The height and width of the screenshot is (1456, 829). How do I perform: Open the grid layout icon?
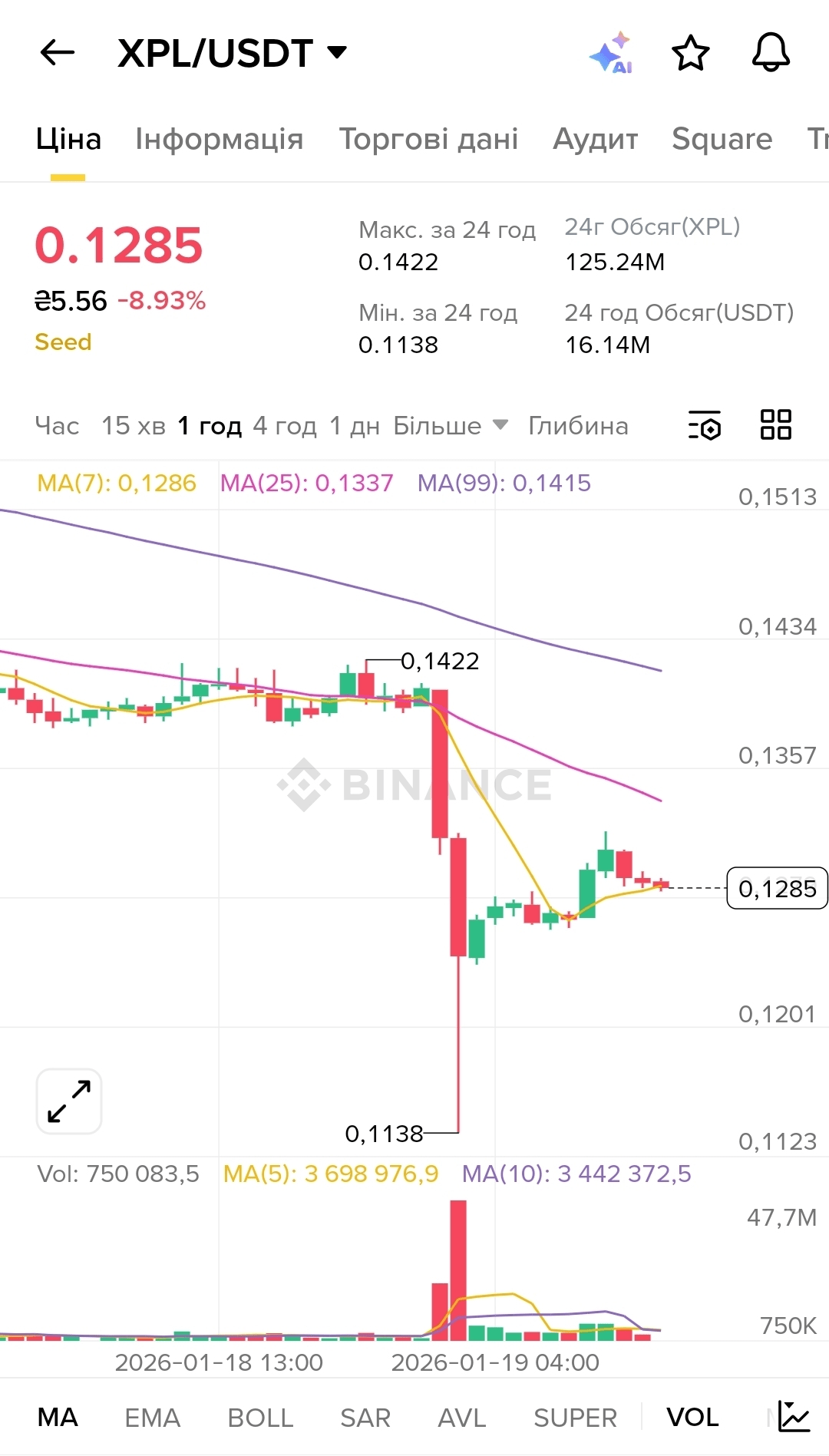pos(775,424)
